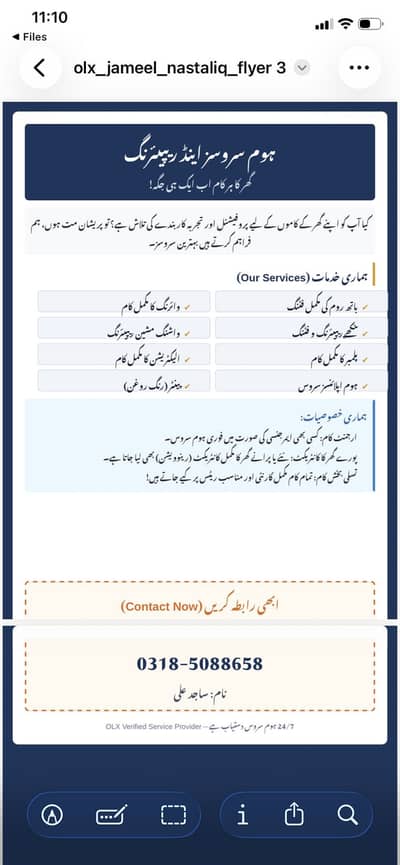This screenshot has height=865, width=400.
Task: Share this document
Action: (294, 814)
